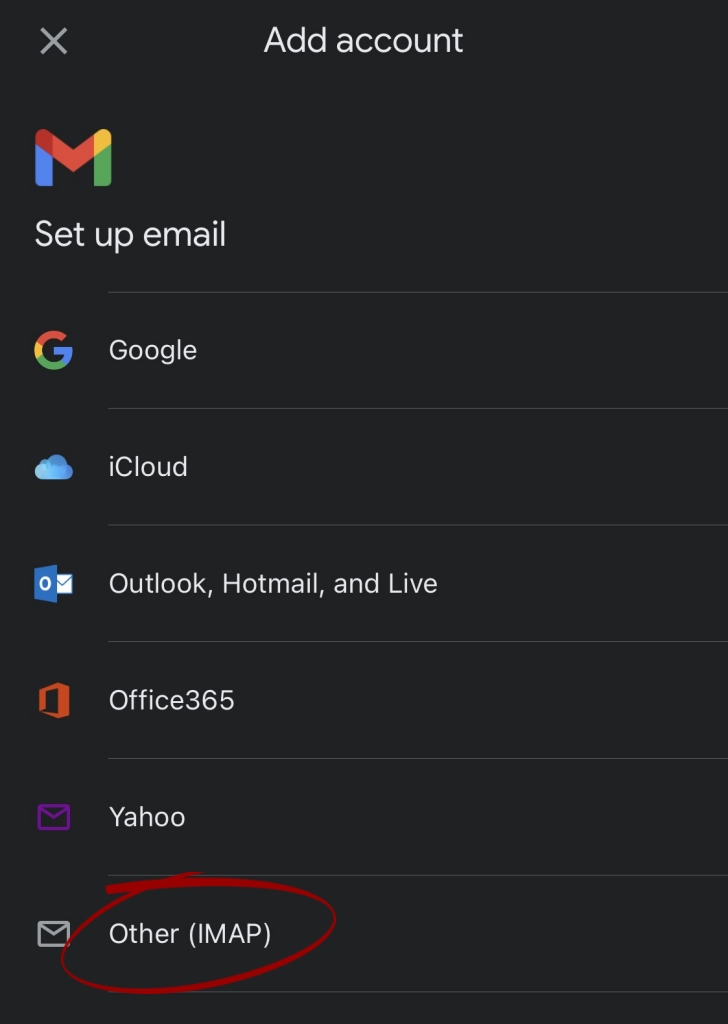Select Google as the email provider
728x1024 pixels.
153,350
